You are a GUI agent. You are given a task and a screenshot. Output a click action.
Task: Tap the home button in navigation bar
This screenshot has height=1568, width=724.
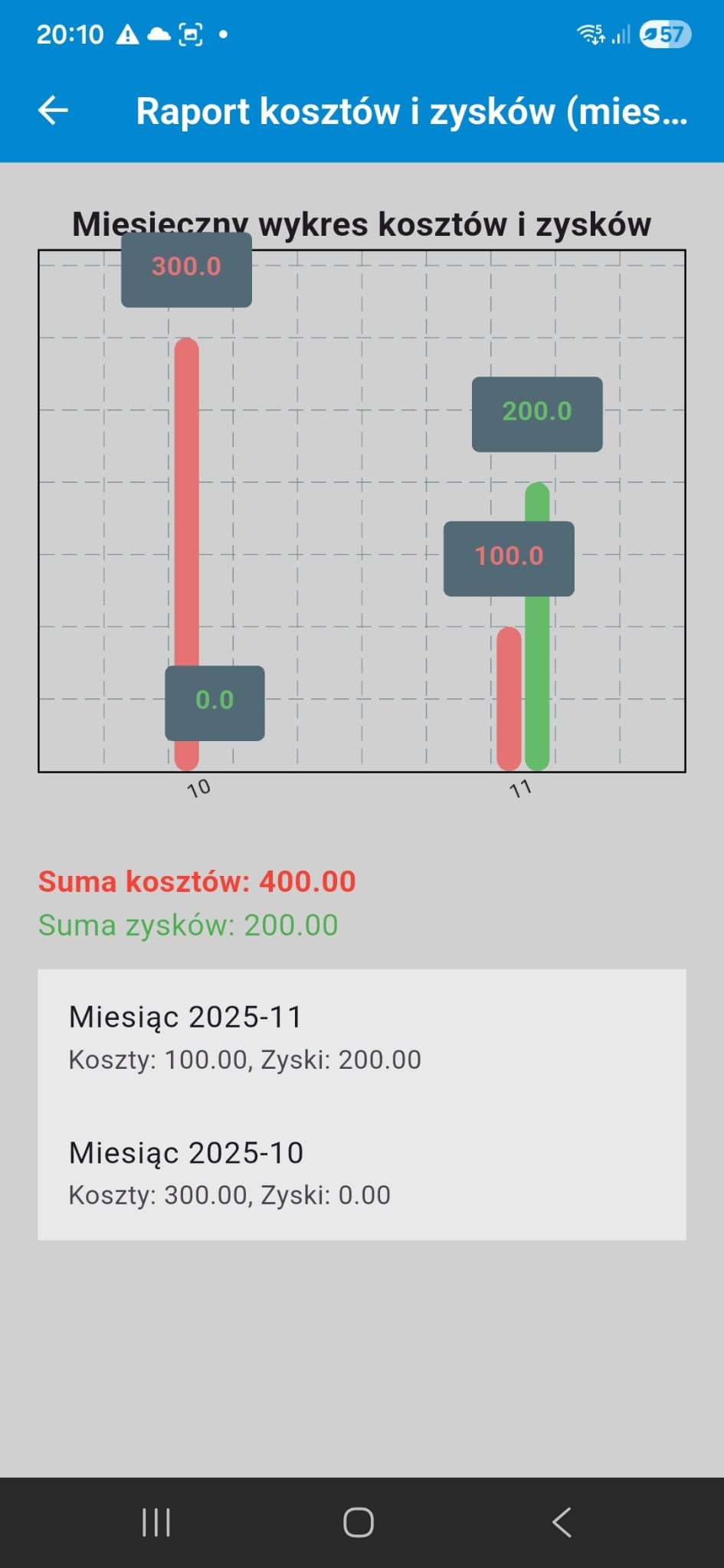[x=358, y=1522]
